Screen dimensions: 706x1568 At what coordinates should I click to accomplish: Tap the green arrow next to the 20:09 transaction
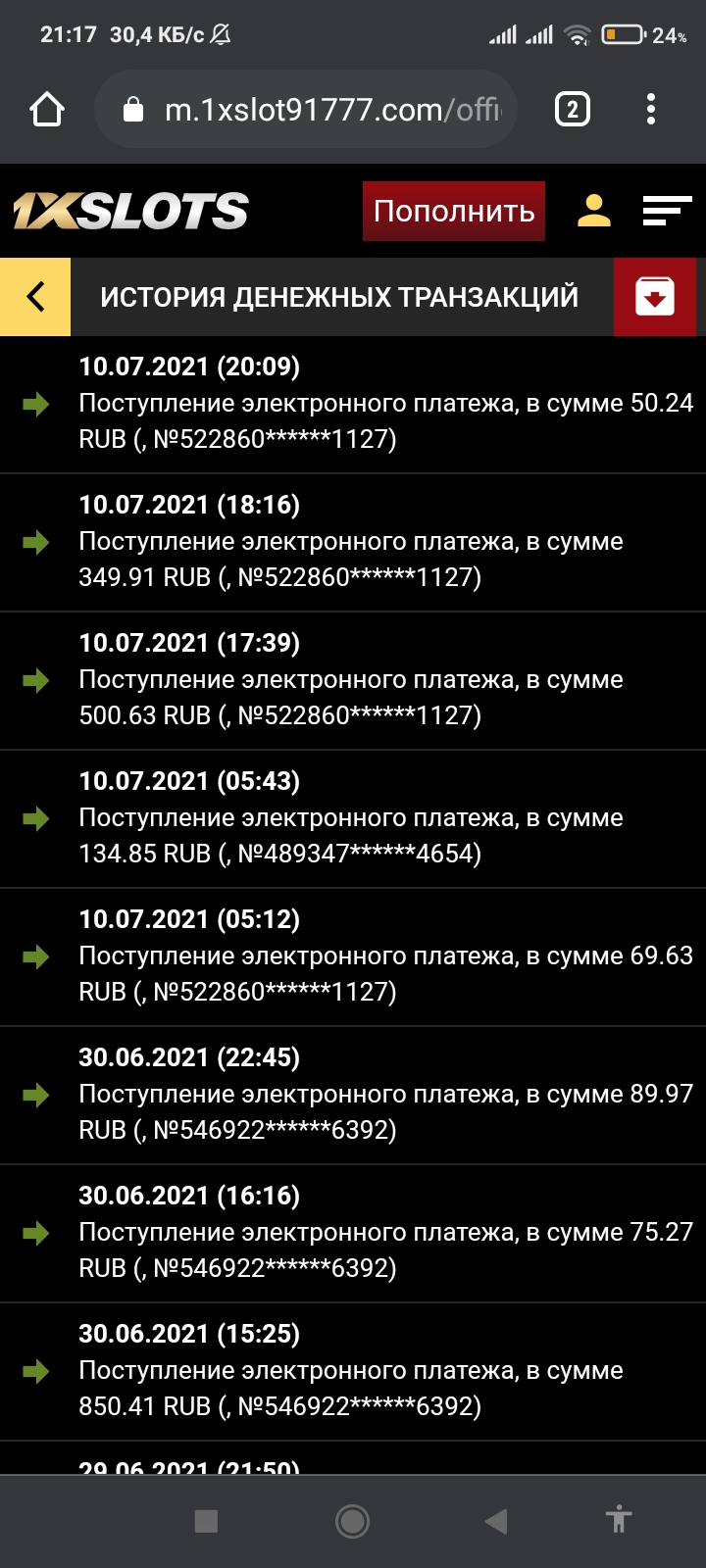pos(36,403)
